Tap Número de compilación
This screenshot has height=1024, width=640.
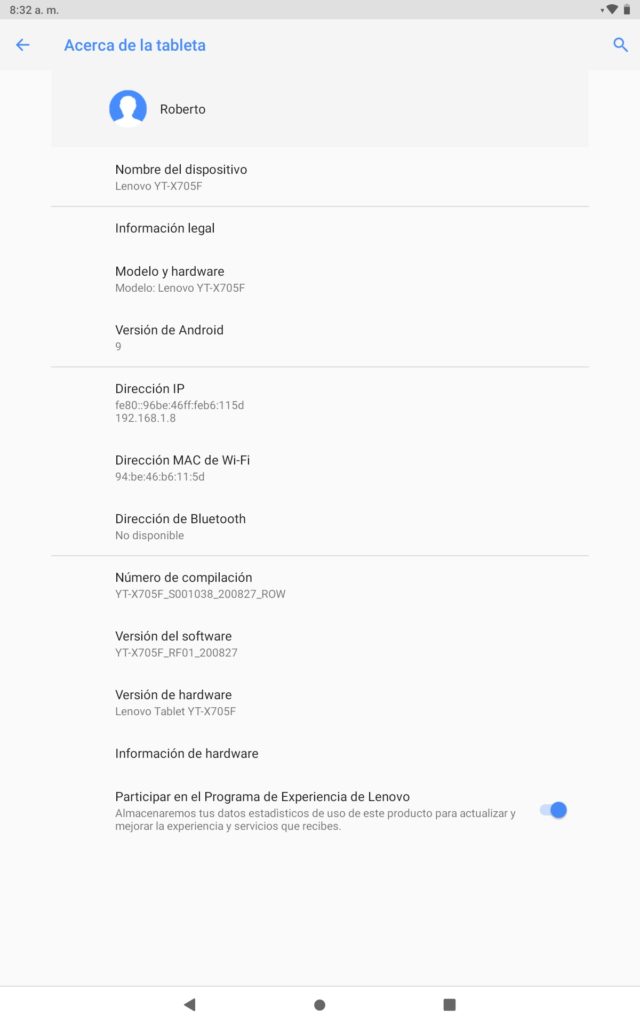click(320, 585)
